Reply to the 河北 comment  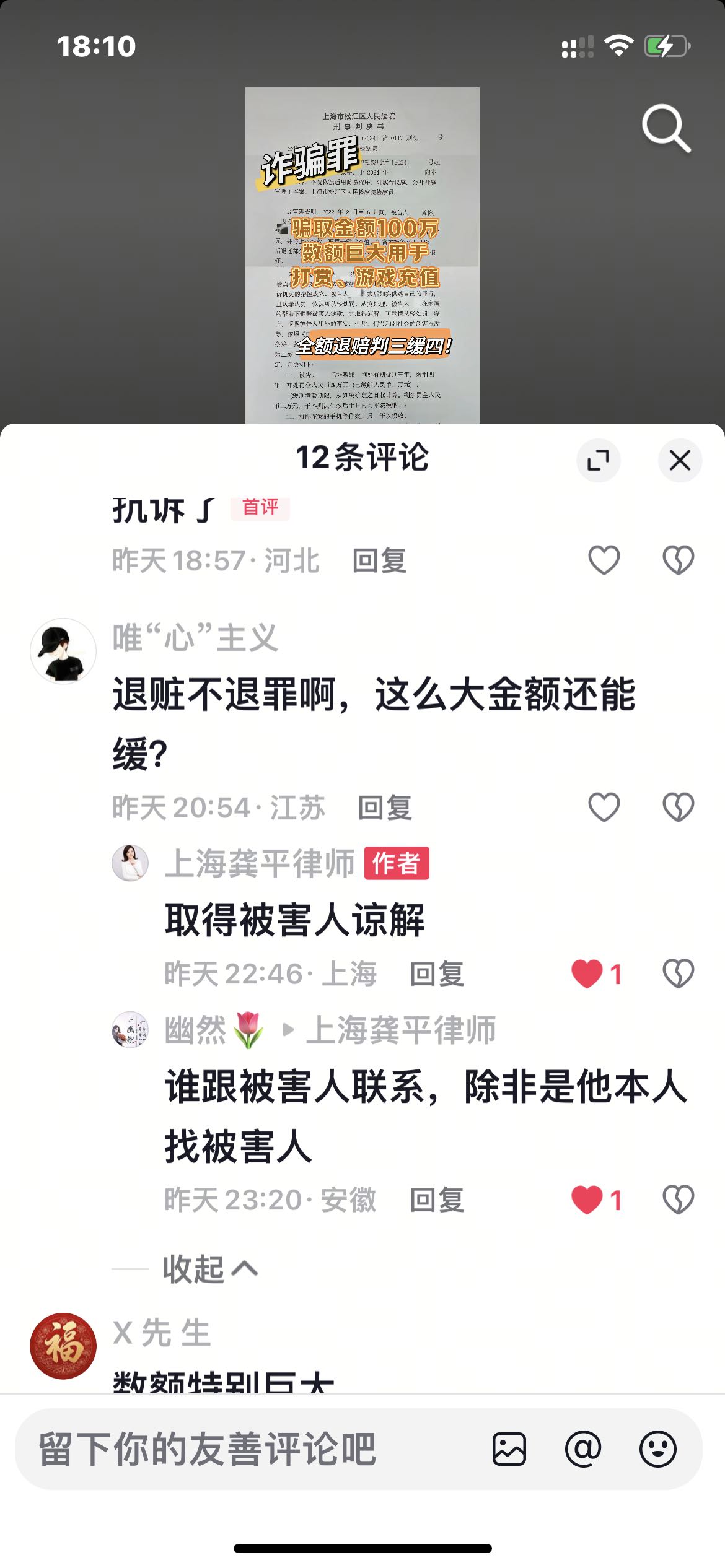[379, 561]
